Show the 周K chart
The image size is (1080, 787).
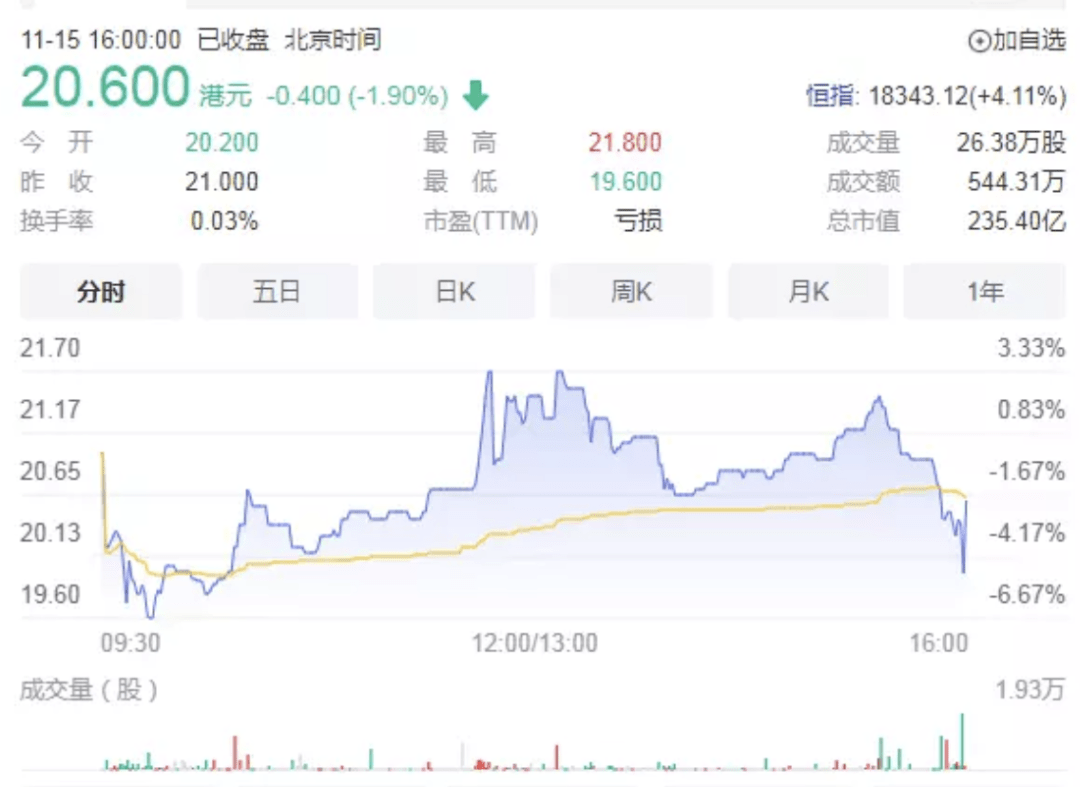(x=631, y=292)
